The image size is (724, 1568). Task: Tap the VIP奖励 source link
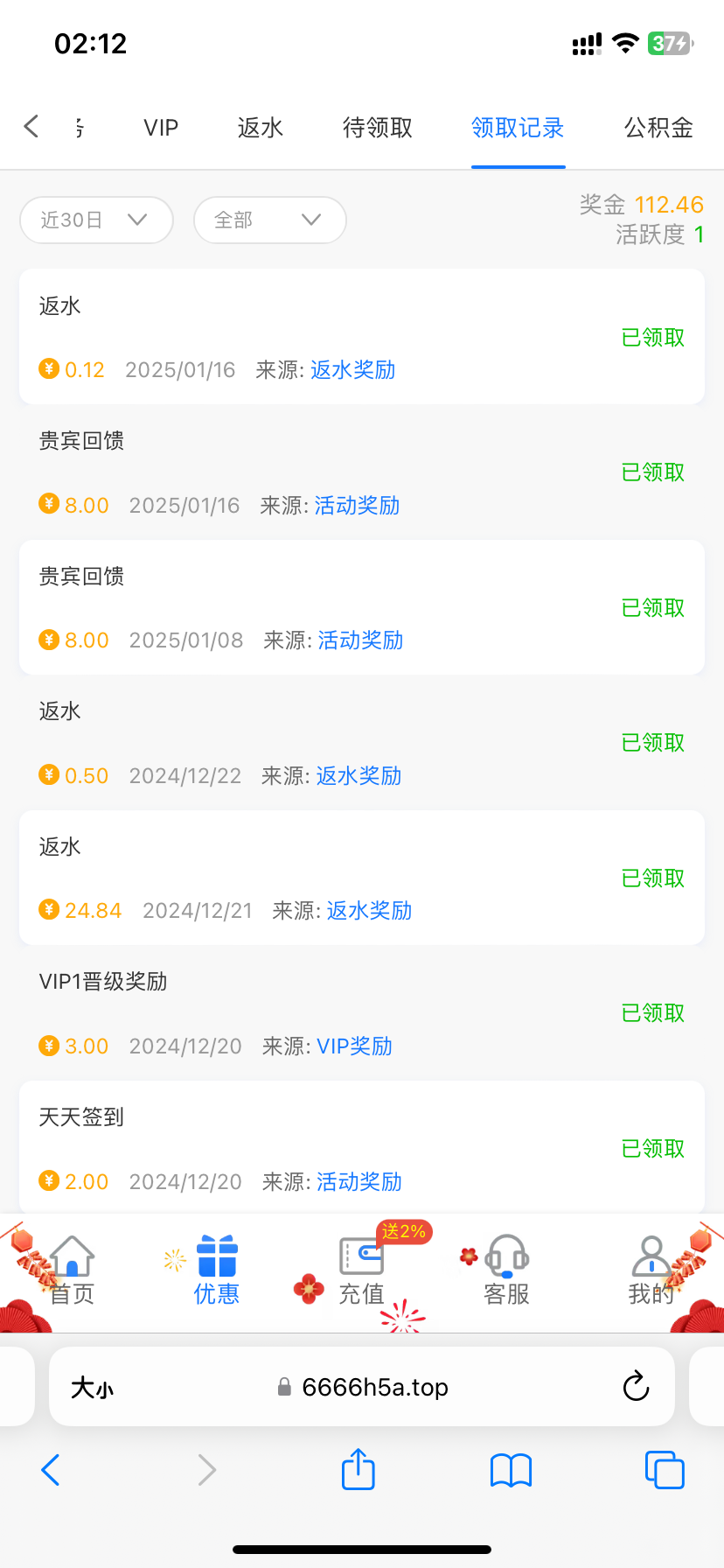(354, 1046)
